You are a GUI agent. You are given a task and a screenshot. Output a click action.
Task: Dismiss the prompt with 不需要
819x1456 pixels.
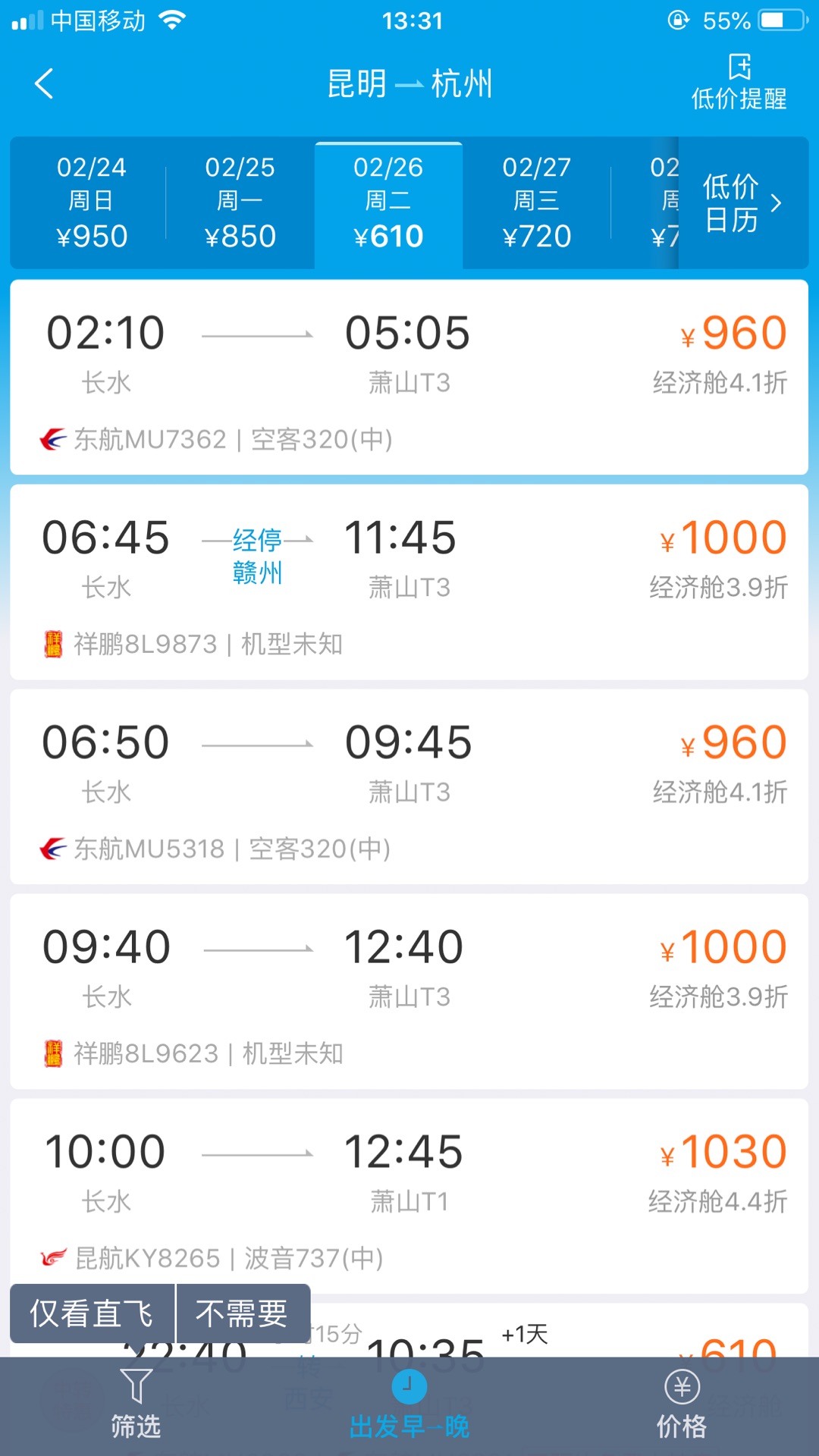pyautogui.click(x=243, y=1313)
